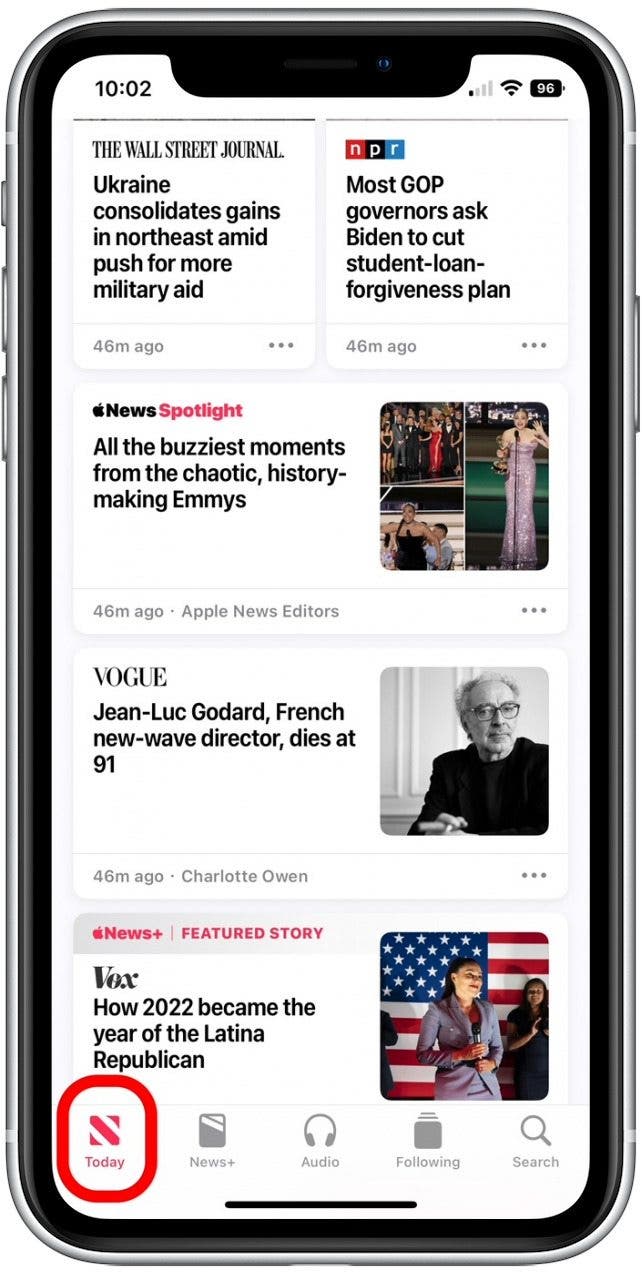The image size is (642, 1274).
Task: Select the Today tab
Action: 104,1141
